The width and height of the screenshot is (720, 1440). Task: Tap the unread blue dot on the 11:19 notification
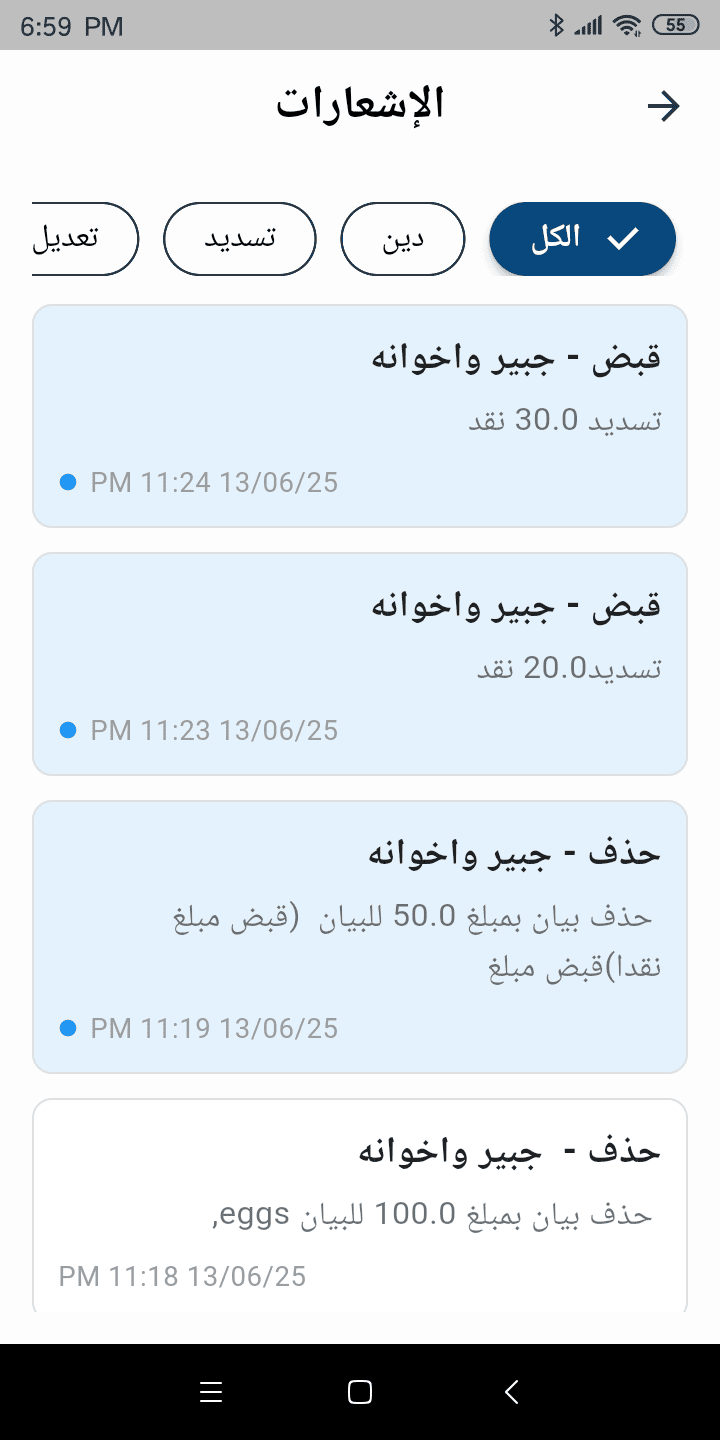coord(68,1028)
